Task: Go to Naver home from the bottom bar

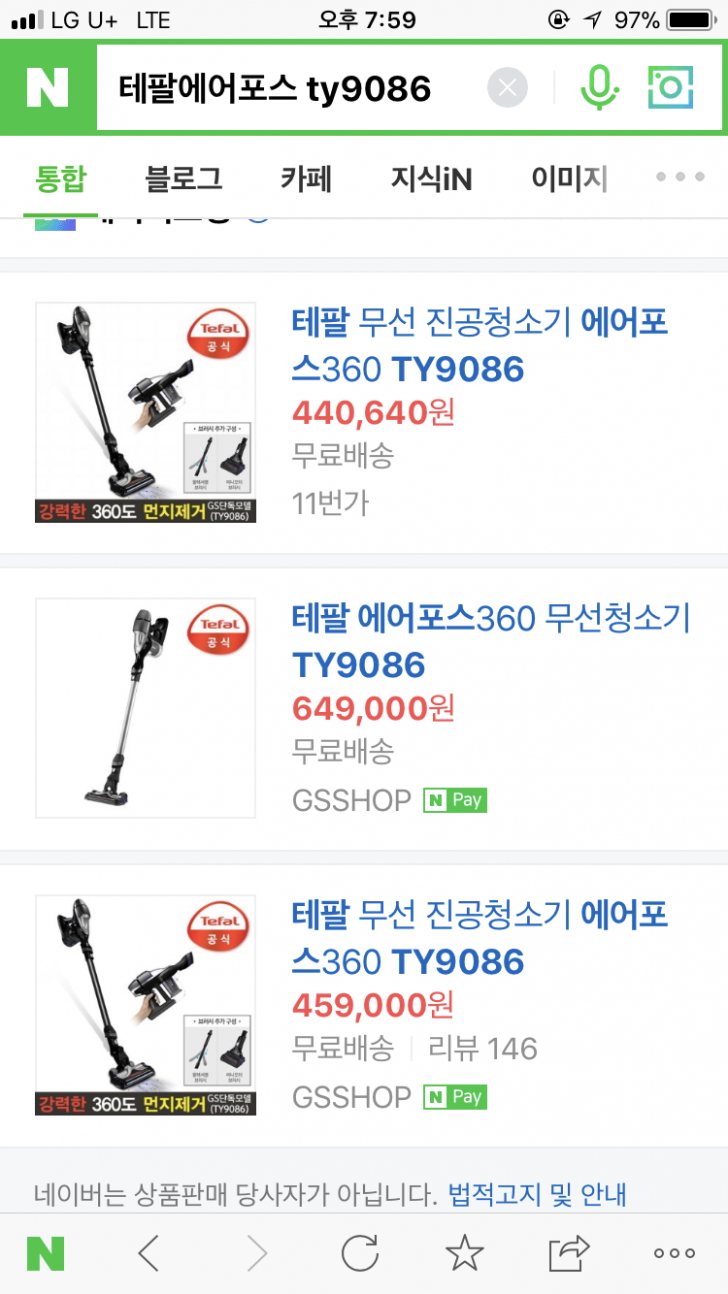Action: [x=46, y=1253]
